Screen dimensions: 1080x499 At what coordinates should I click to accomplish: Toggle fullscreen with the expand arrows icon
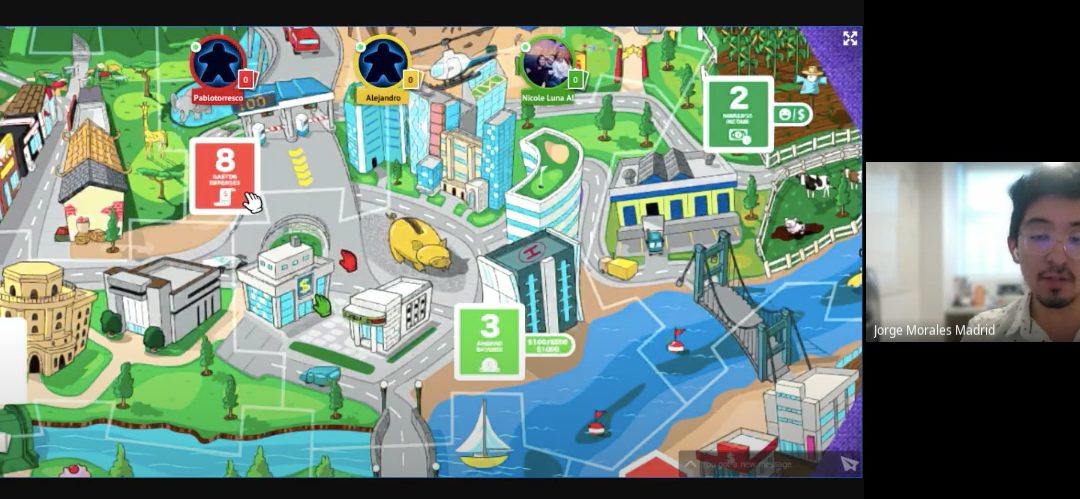tap(849, 38)
